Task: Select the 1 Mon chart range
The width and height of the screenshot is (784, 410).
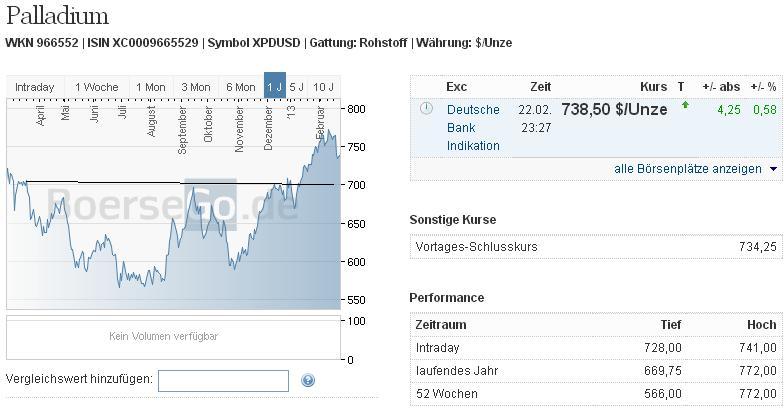Action: (151, 87)
